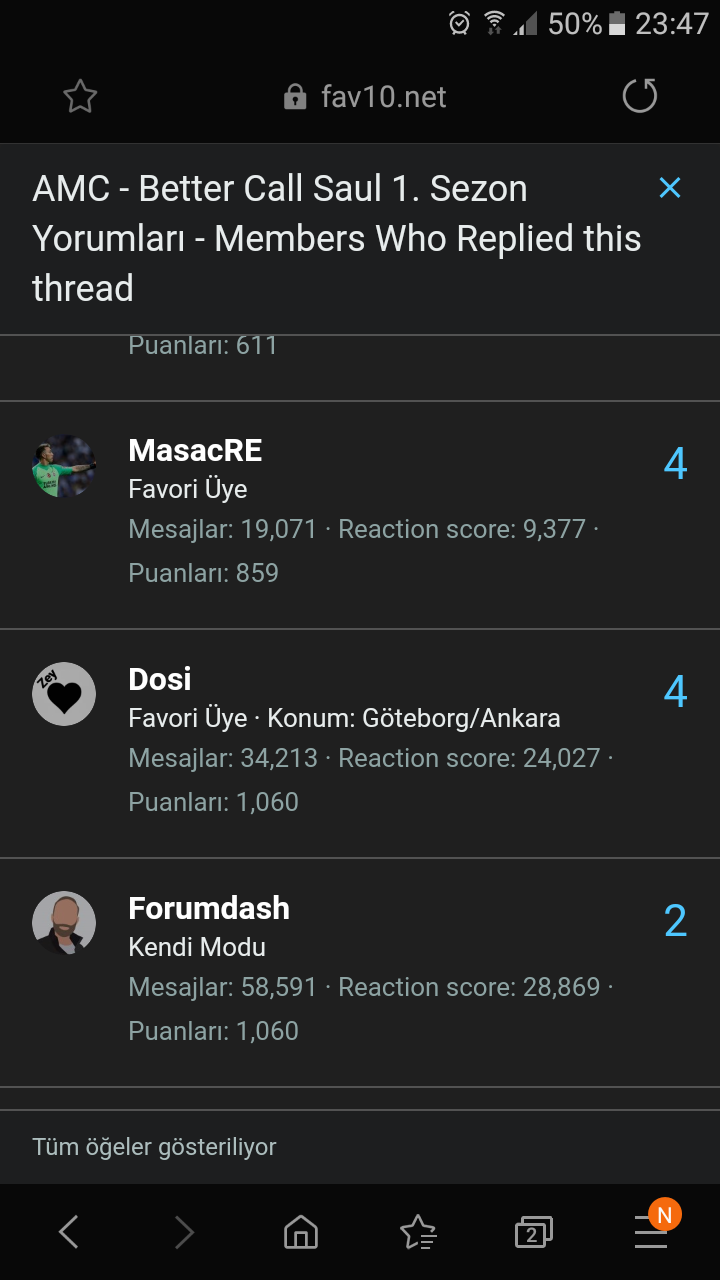Open the browser menu
This screenshot has height=1280, width=720.
coord(651,1232)
